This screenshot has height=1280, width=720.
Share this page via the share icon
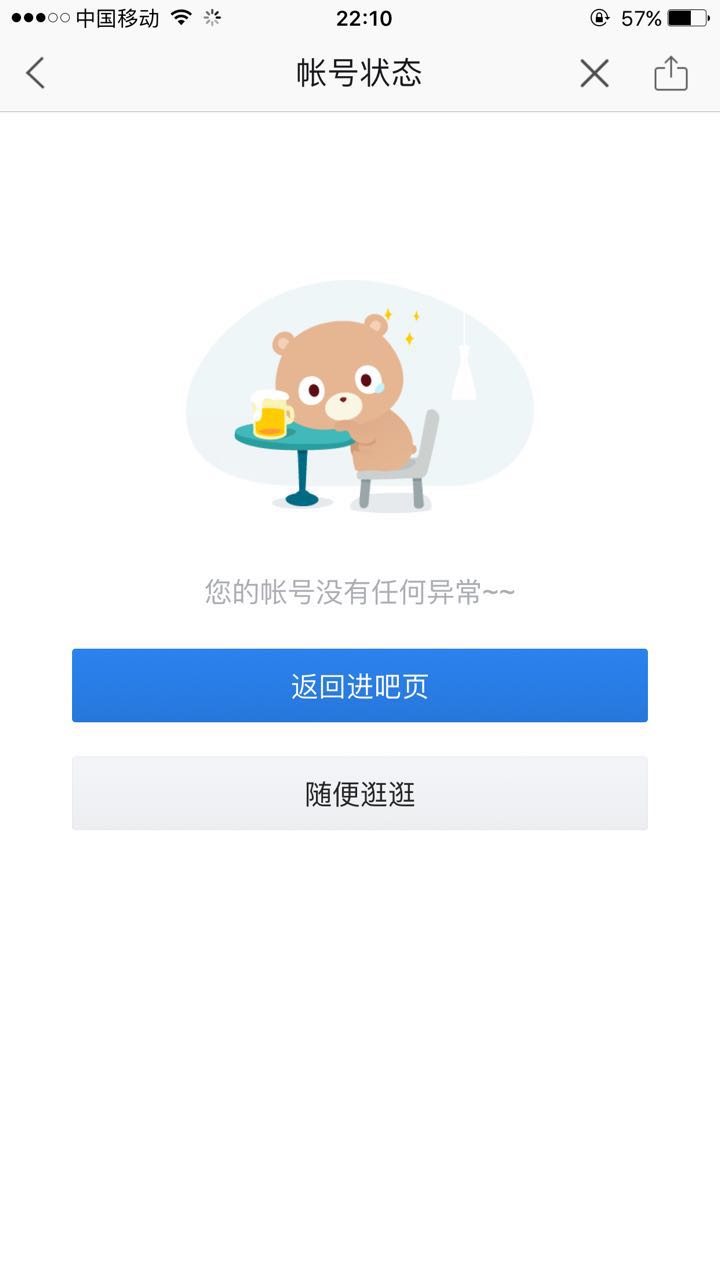[x=670, y=73]
